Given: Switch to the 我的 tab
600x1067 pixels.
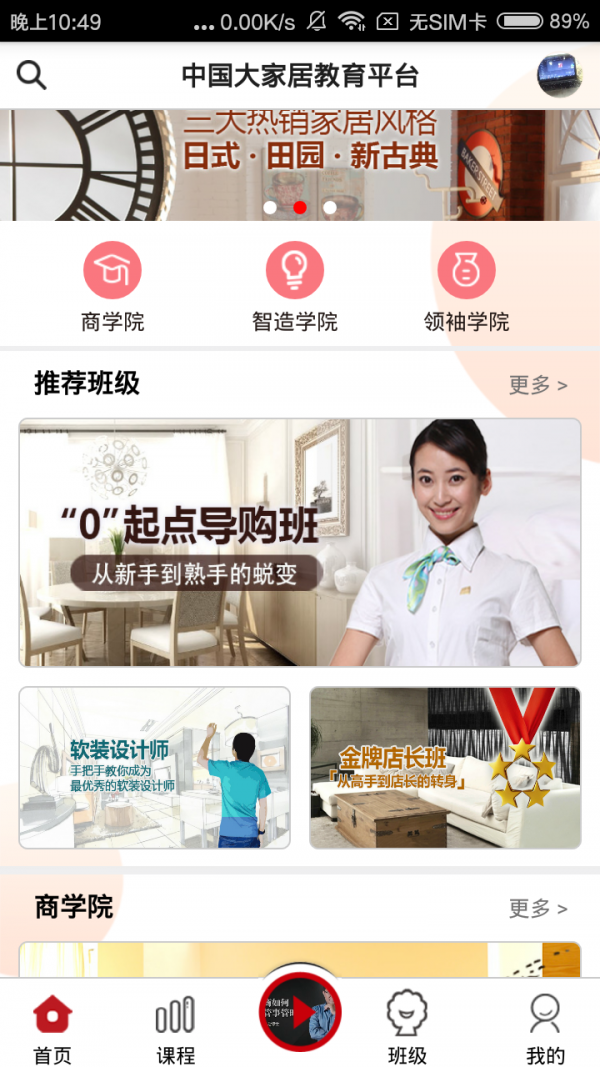Looking at the screenshot, I should pyautogui.click(x=545, y=1028).
